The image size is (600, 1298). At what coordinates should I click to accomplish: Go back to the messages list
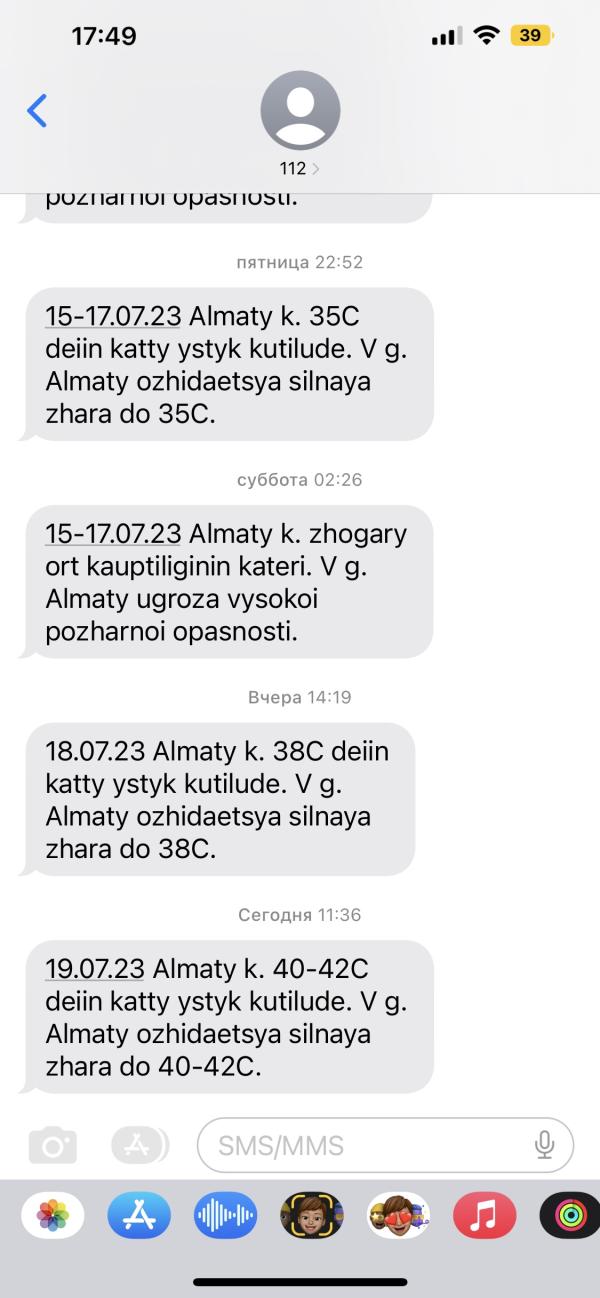pos(37,110)
